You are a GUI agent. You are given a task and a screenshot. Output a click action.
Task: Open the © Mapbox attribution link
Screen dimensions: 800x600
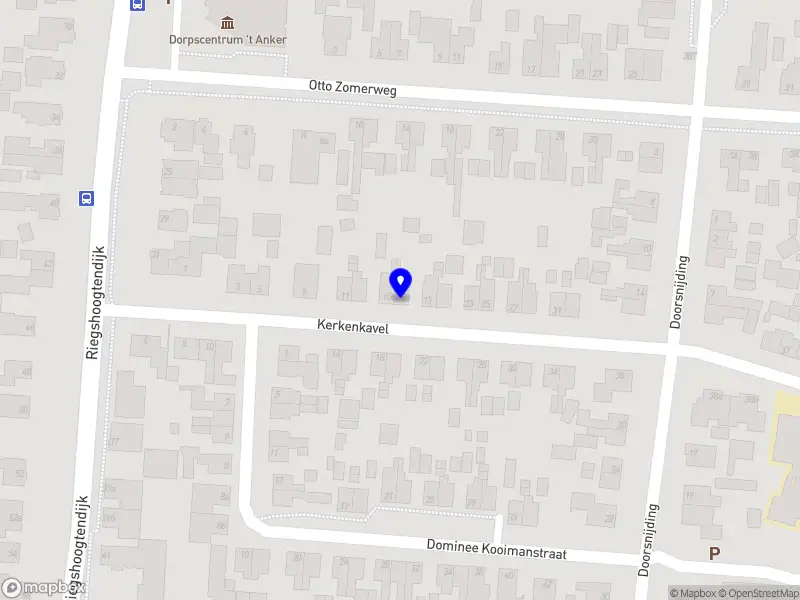691,593
